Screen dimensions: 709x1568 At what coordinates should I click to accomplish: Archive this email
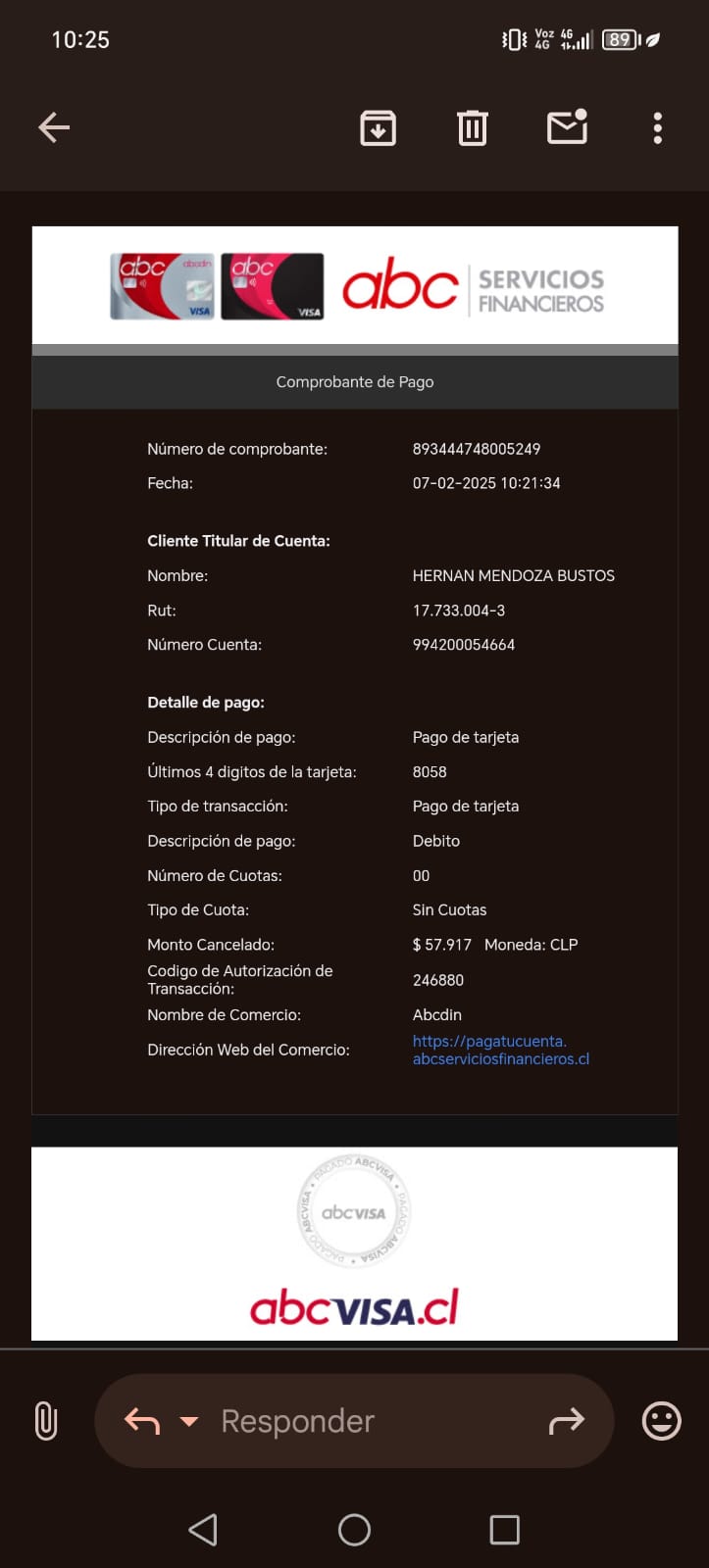378,127
